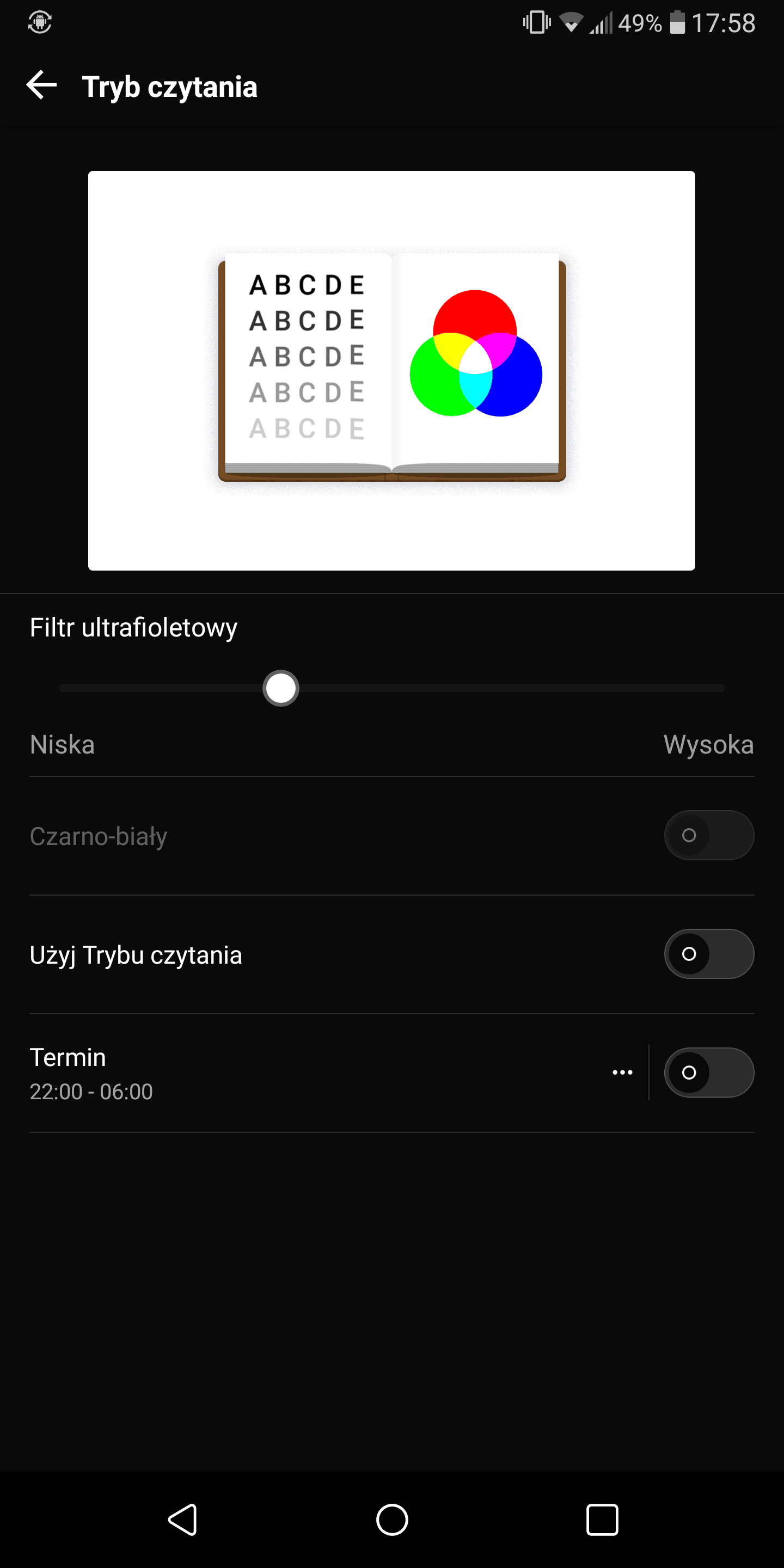Tap the Filtr ultrafioletowy slider handle

pos(280,688)
